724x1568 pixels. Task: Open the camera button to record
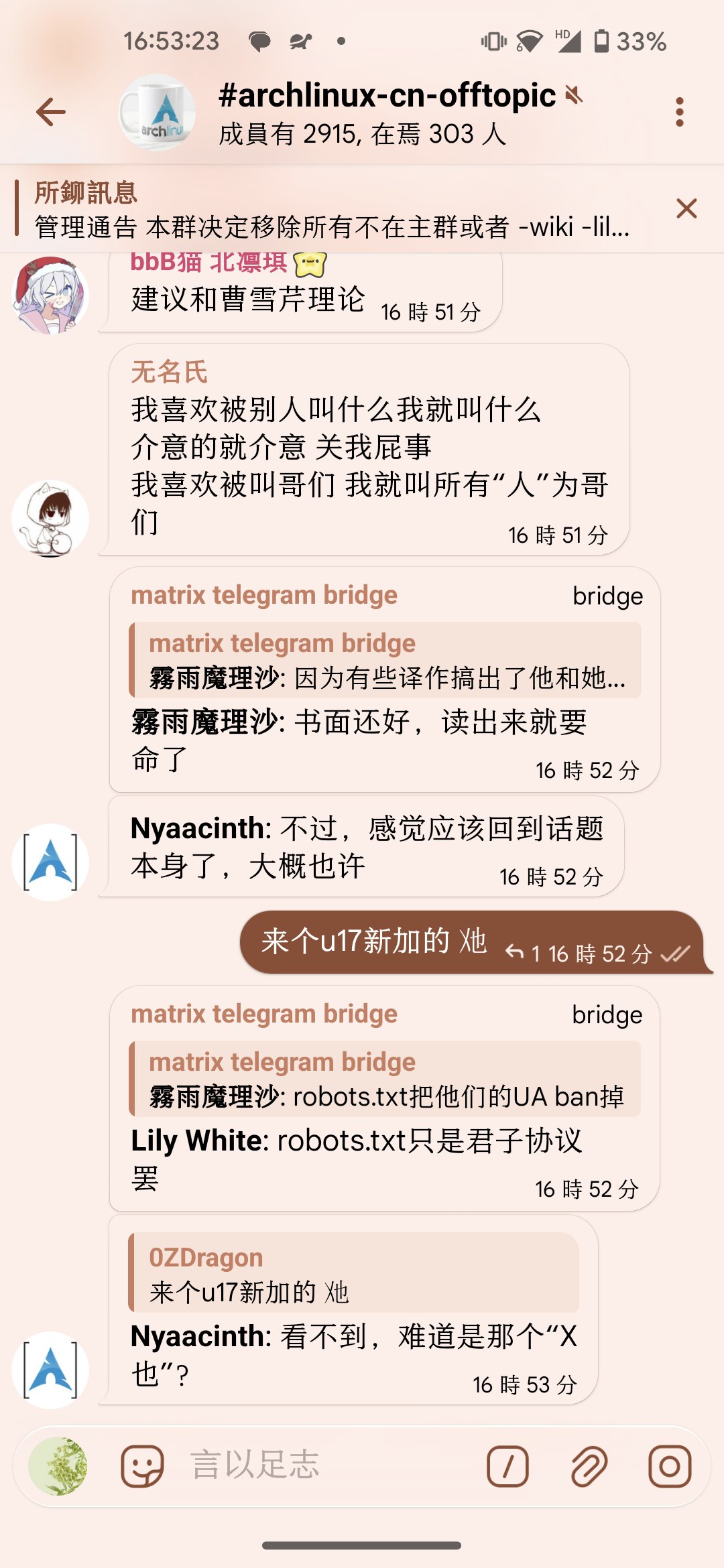pos(669,1466)
